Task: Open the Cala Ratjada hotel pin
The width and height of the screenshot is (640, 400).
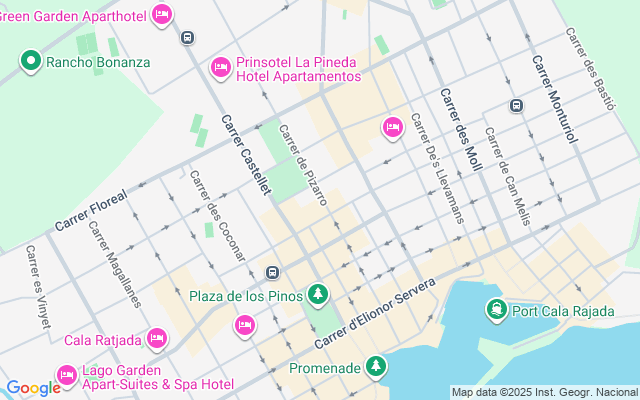Action: click(x=157, y=339)
